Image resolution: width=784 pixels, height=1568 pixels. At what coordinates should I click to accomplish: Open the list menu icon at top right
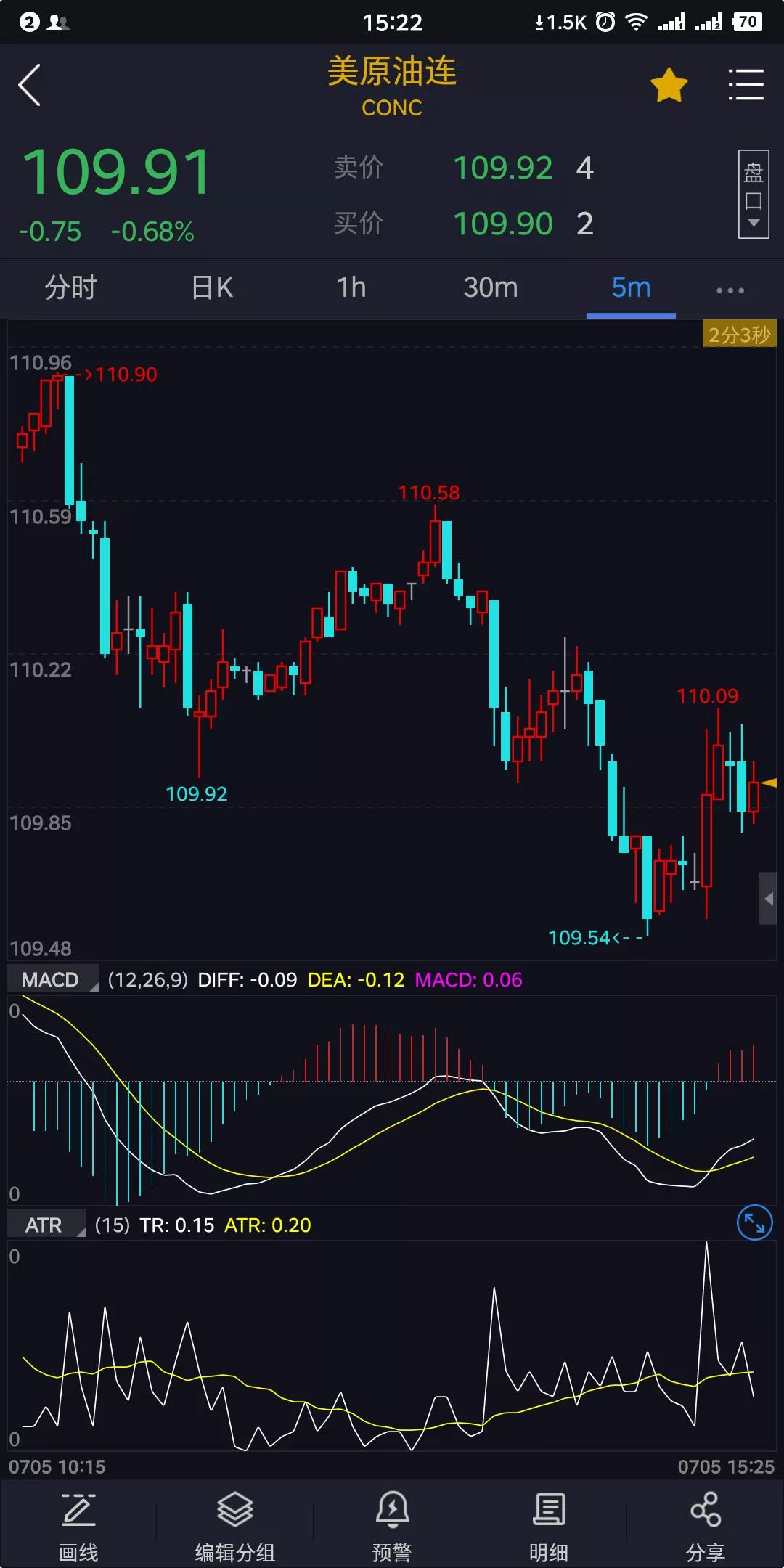(746, 85)
